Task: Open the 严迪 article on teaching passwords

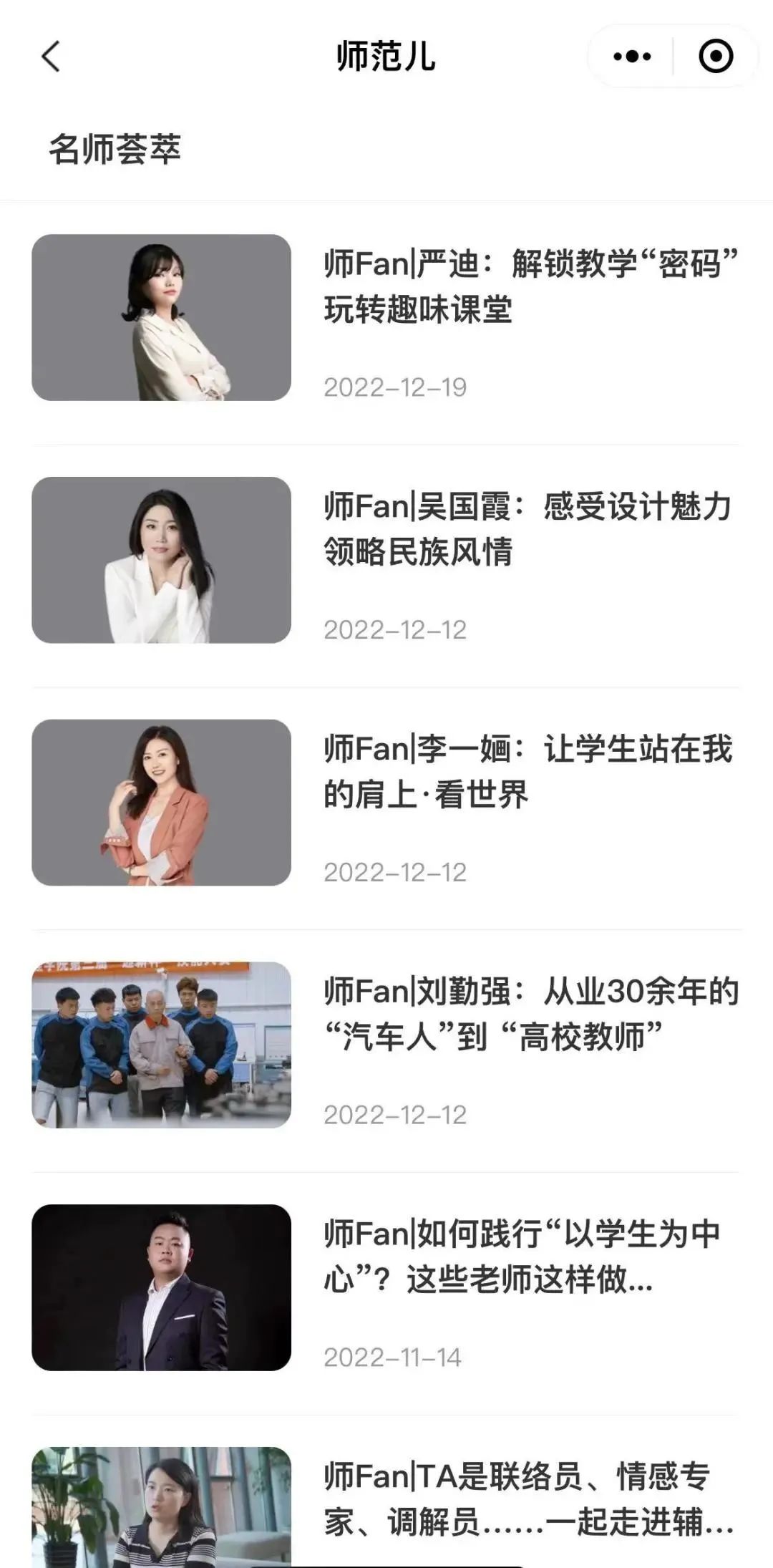Action: 530,286
